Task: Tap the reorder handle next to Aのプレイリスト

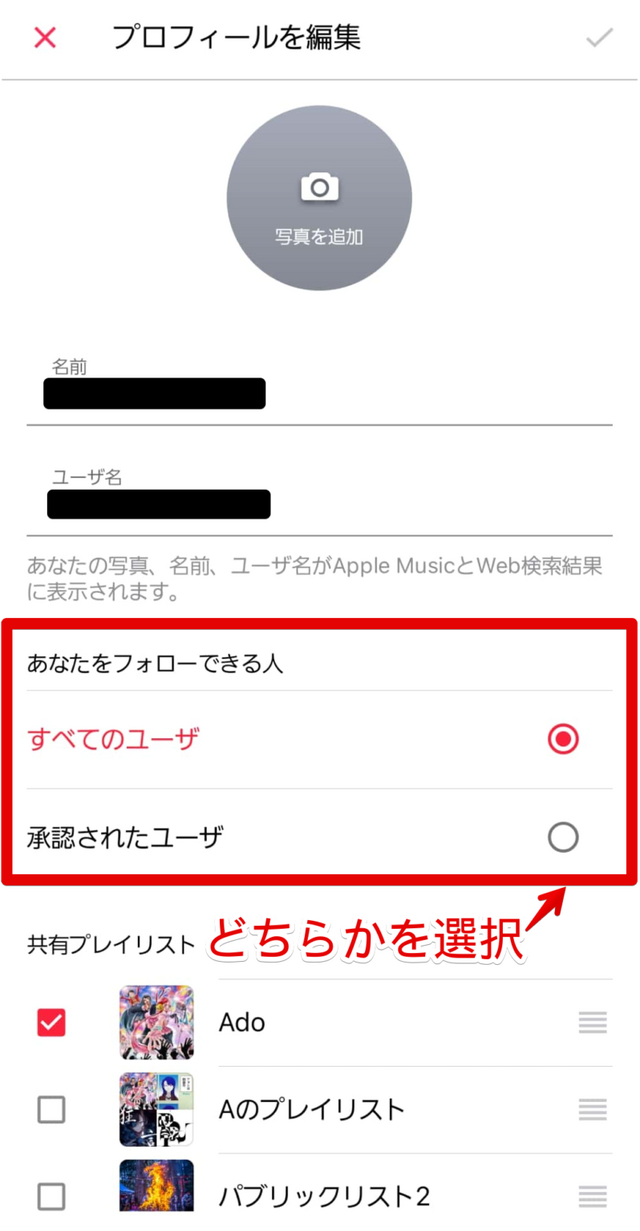Action: pos(593,1109)
